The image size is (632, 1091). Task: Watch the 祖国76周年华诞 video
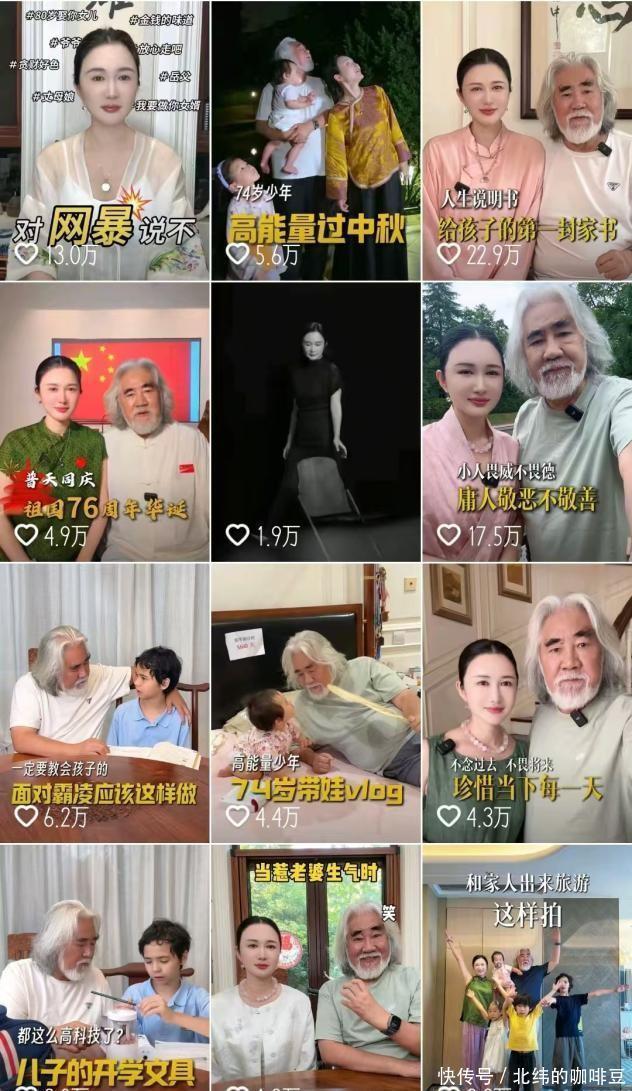(105, 421)
